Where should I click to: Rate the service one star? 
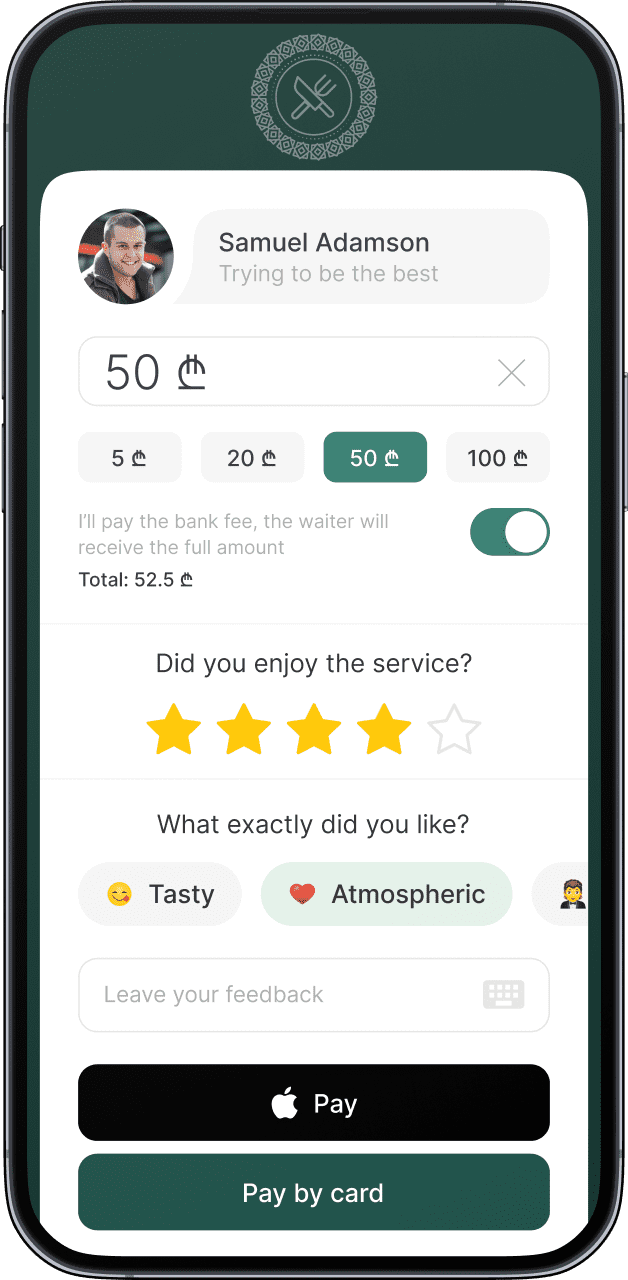(x=174, y=730)
